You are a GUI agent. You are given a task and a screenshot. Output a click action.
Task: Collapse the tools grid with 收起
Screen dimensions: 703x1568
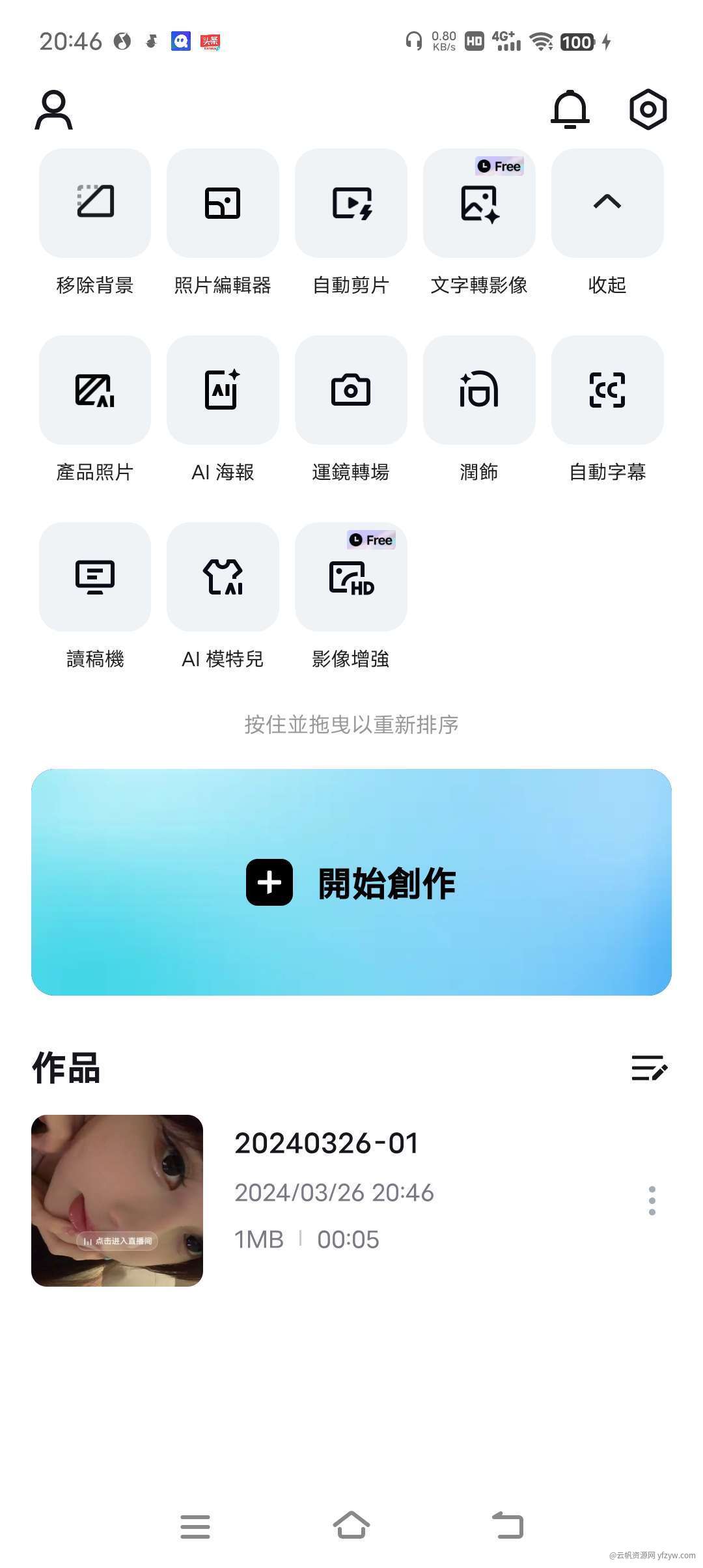(x=607, y=203)
